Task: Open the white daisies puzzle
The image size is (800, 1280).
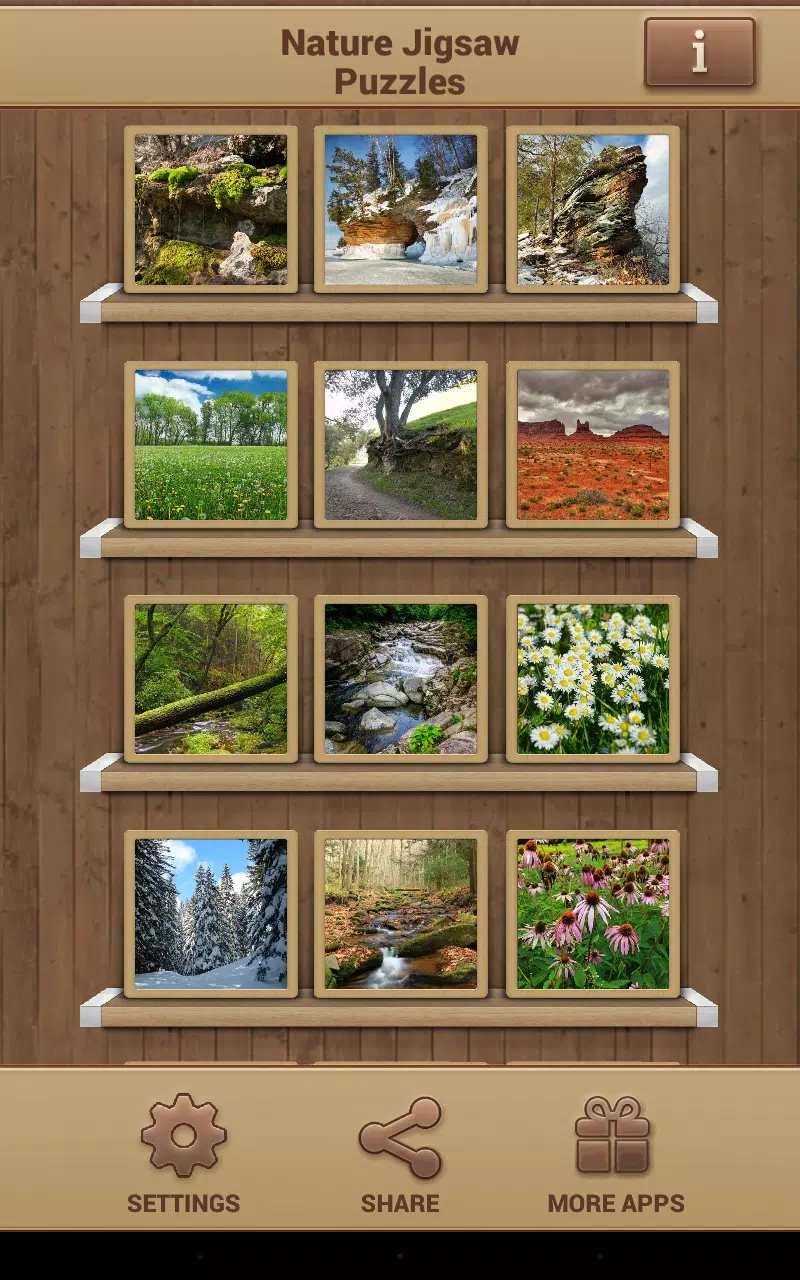Action: pyautogui.click(x=593, y=679)
